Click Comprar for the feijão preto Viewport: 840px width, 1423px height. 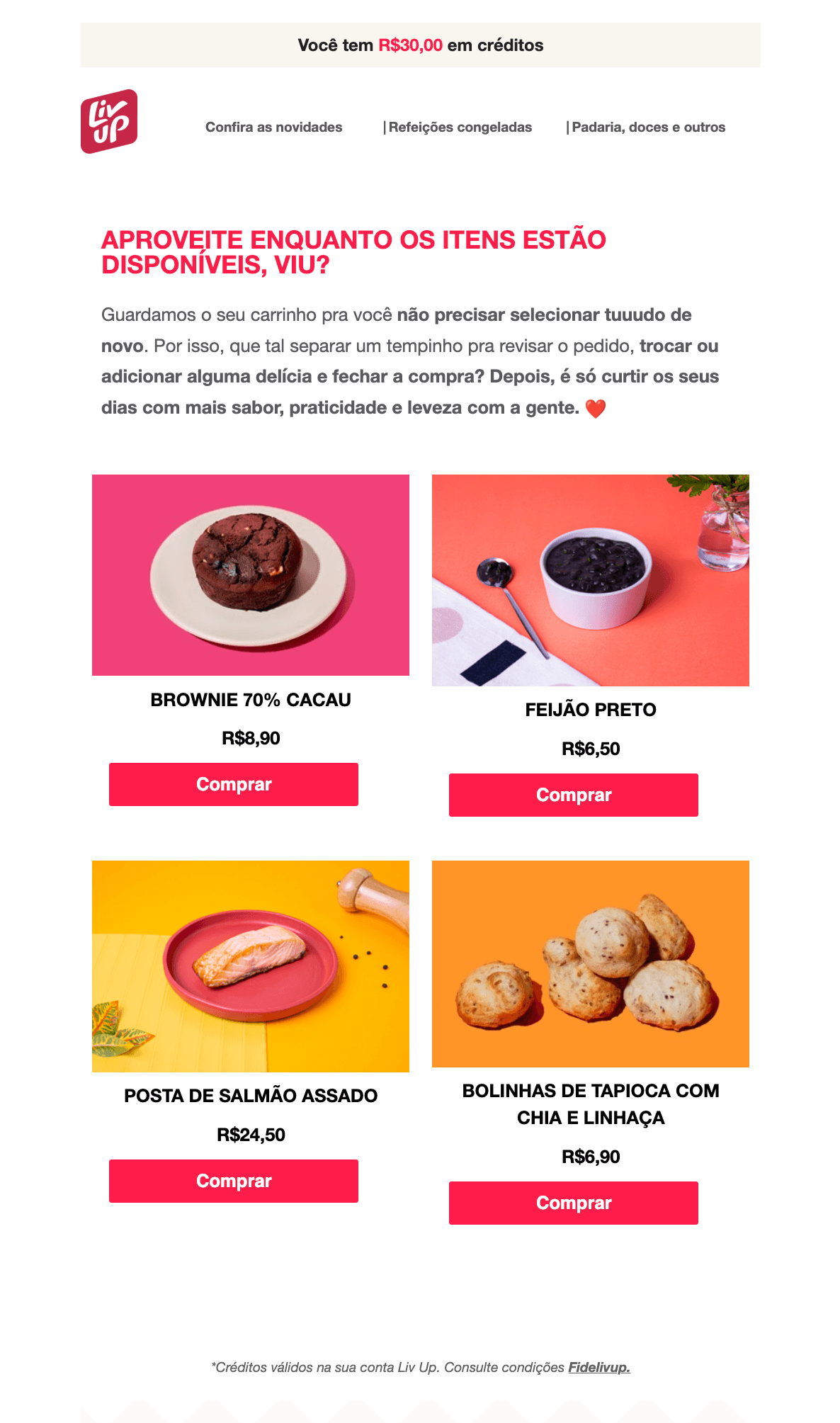(574, 795)
